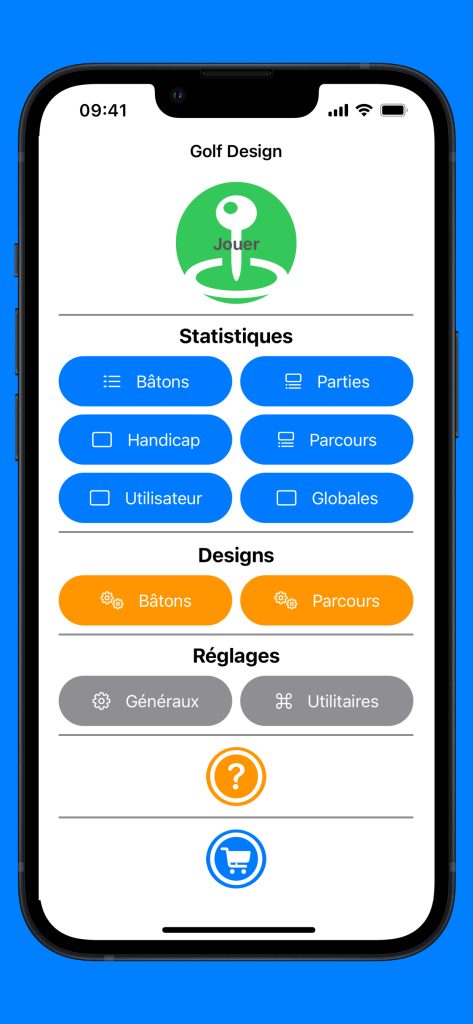The width and height of the screenshot is (473, 1024).
Task: Open the orange Bâtons design button
Action: (x=145, y=600)
